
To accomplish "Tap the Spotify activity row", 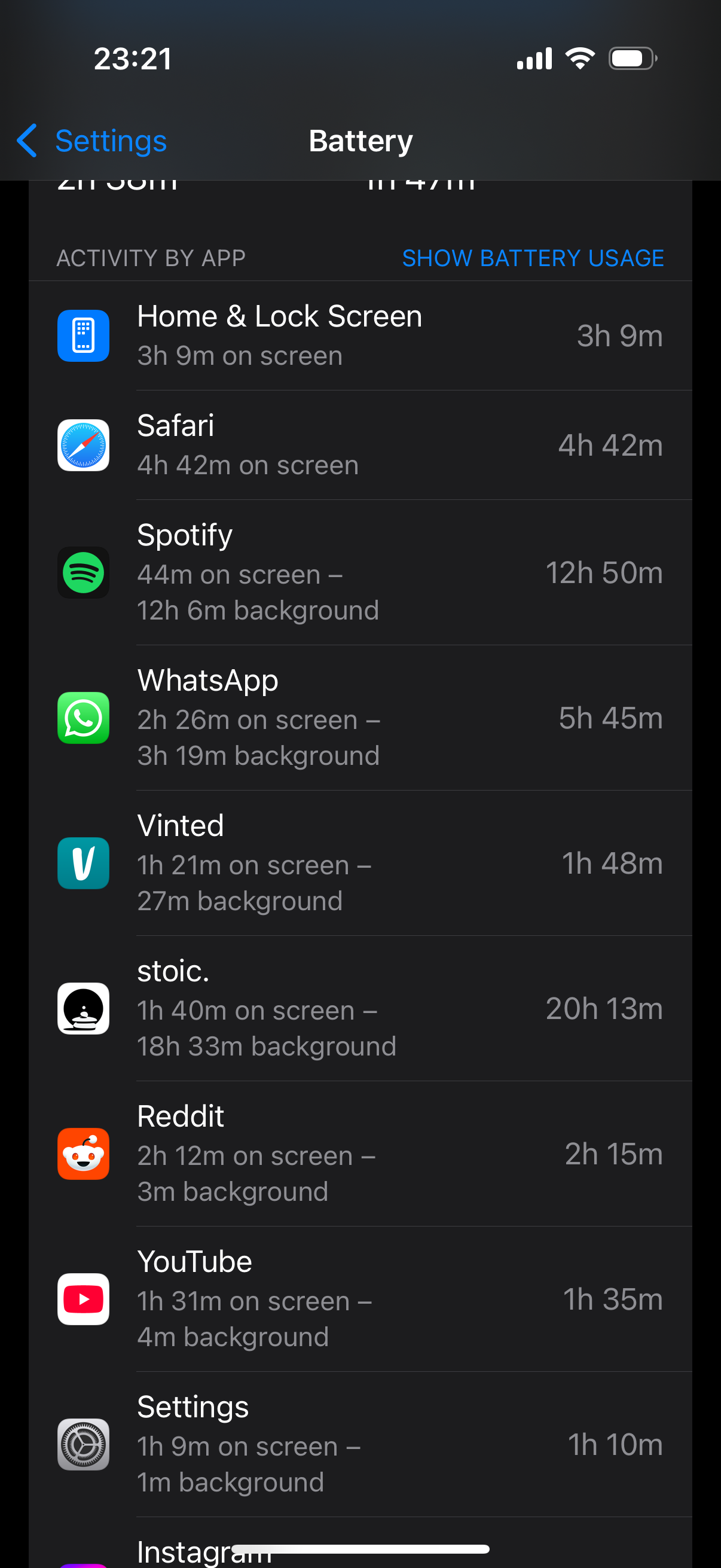I will click(x=360, y=572).
